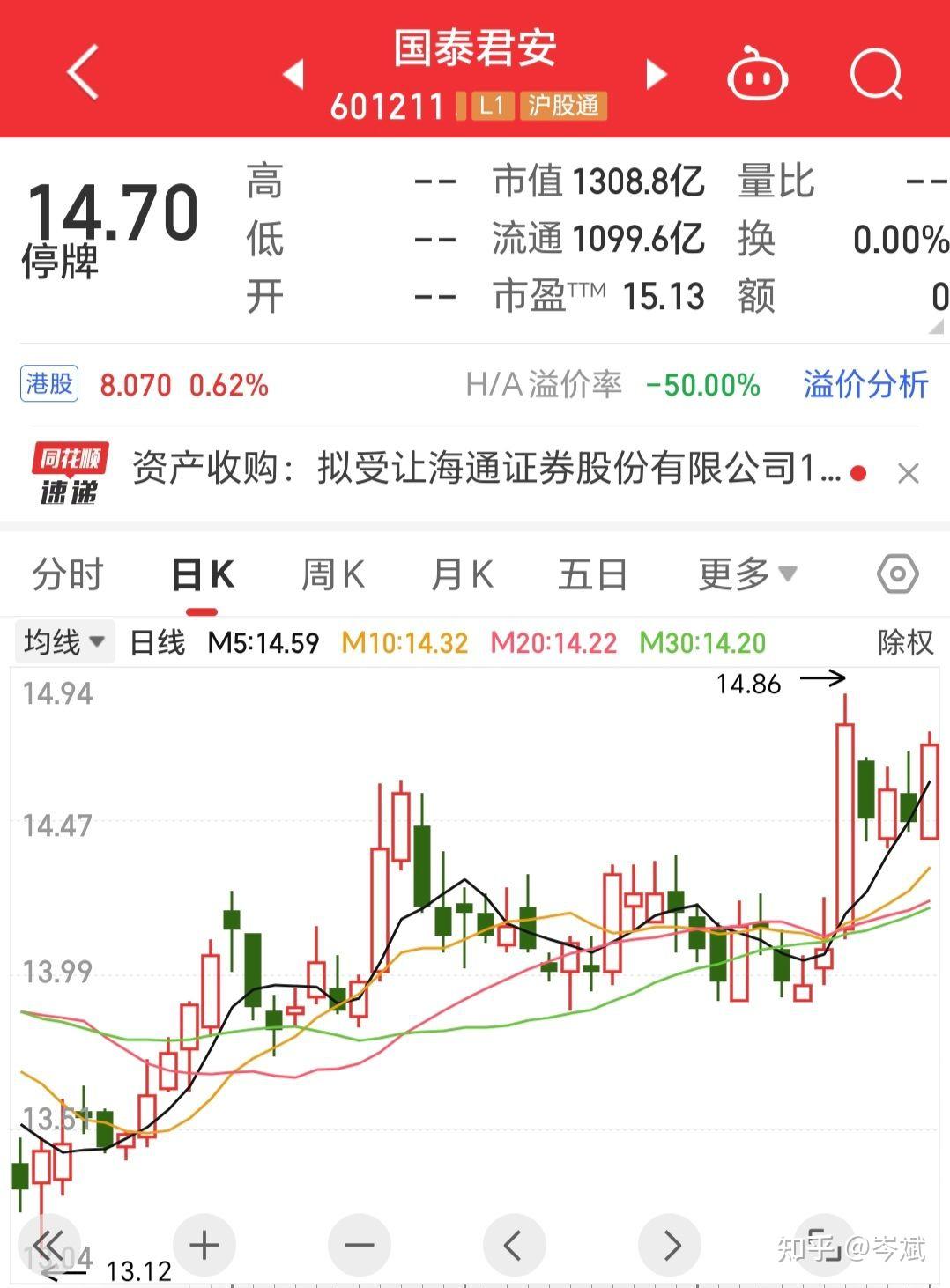This screenshot has height=1288, width=950.
Task: Zoom out of the chart with minus icon
Action: point(358,1246)
